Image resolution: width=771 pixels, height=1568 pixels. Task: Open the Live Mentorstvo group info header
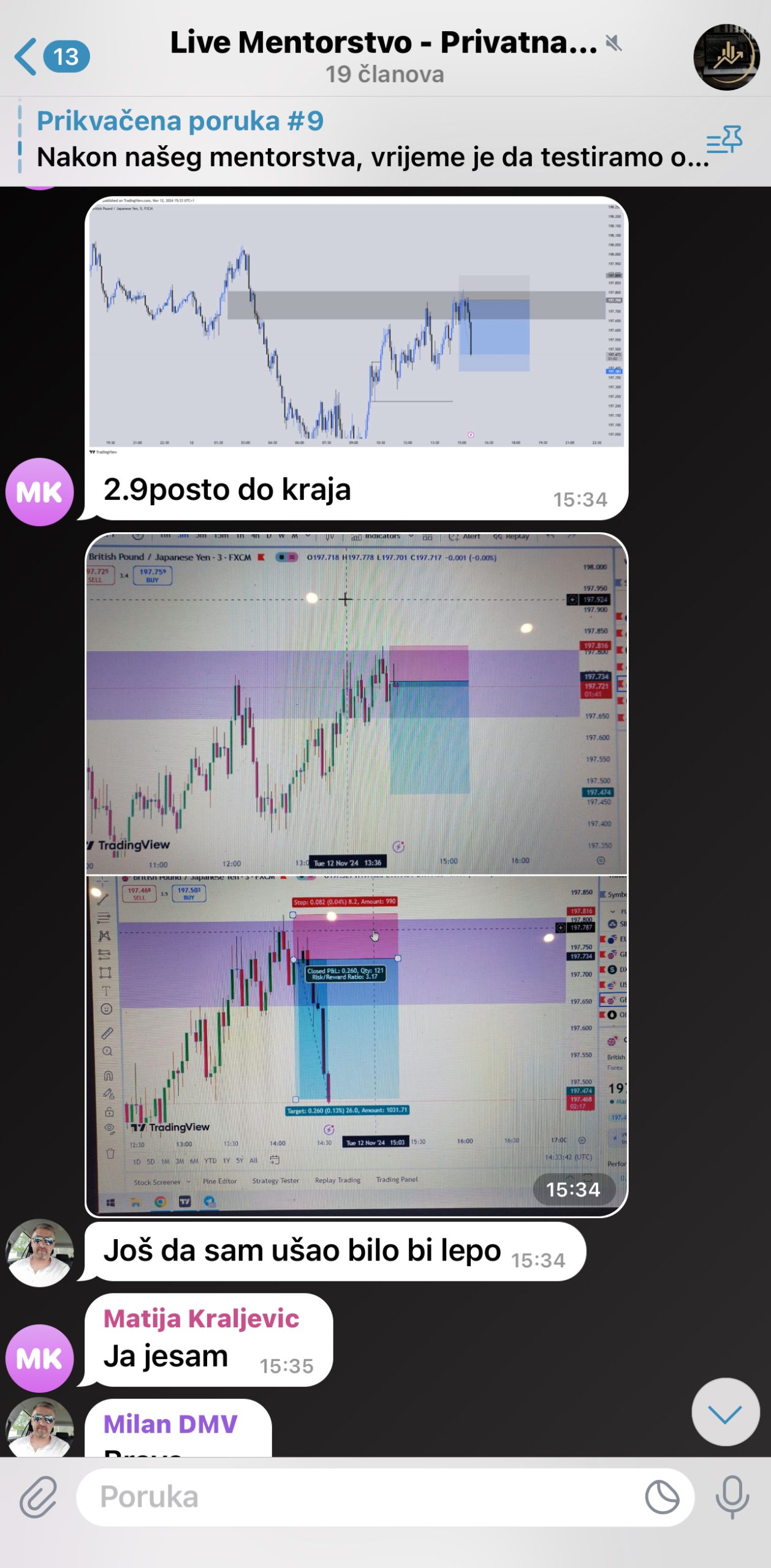[384, 56]
